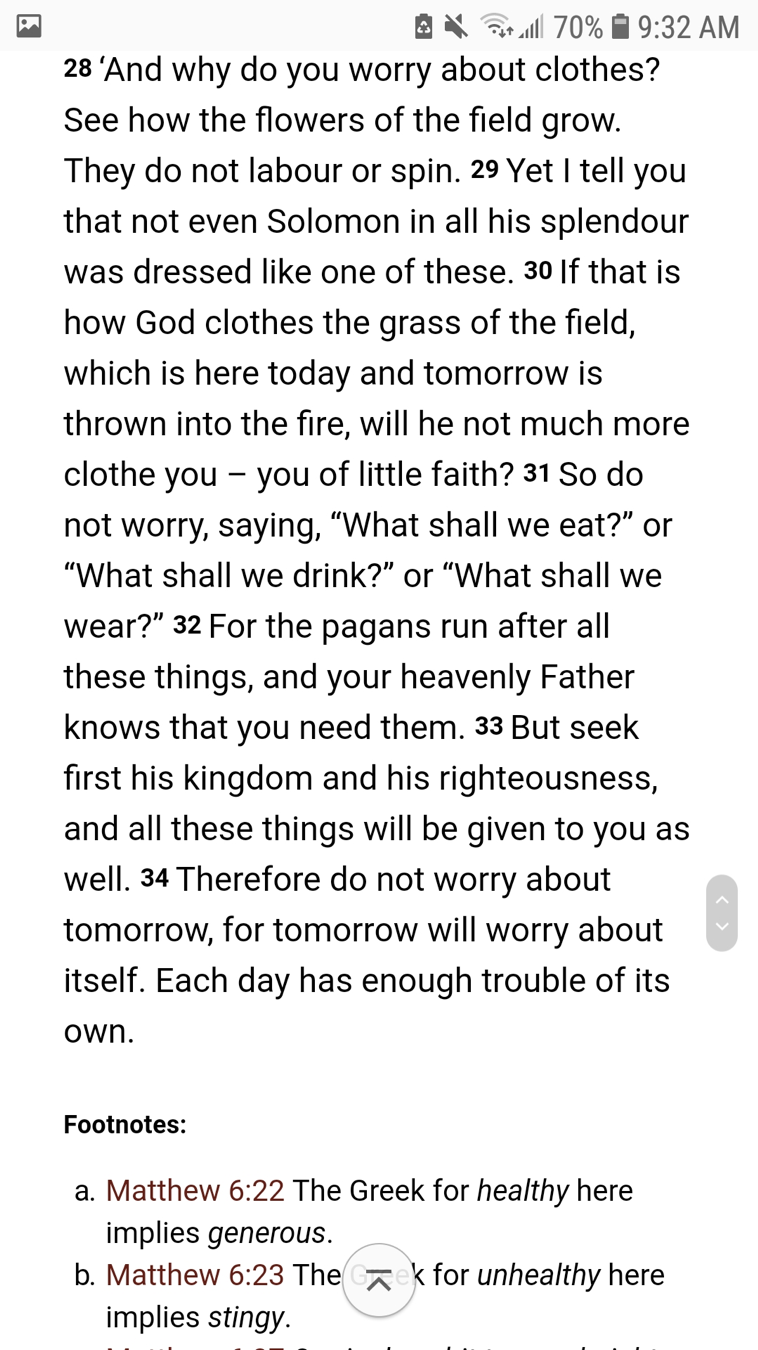
Task: Open the Matthew 6:23 footnote link
Action: click(195, 1274)
